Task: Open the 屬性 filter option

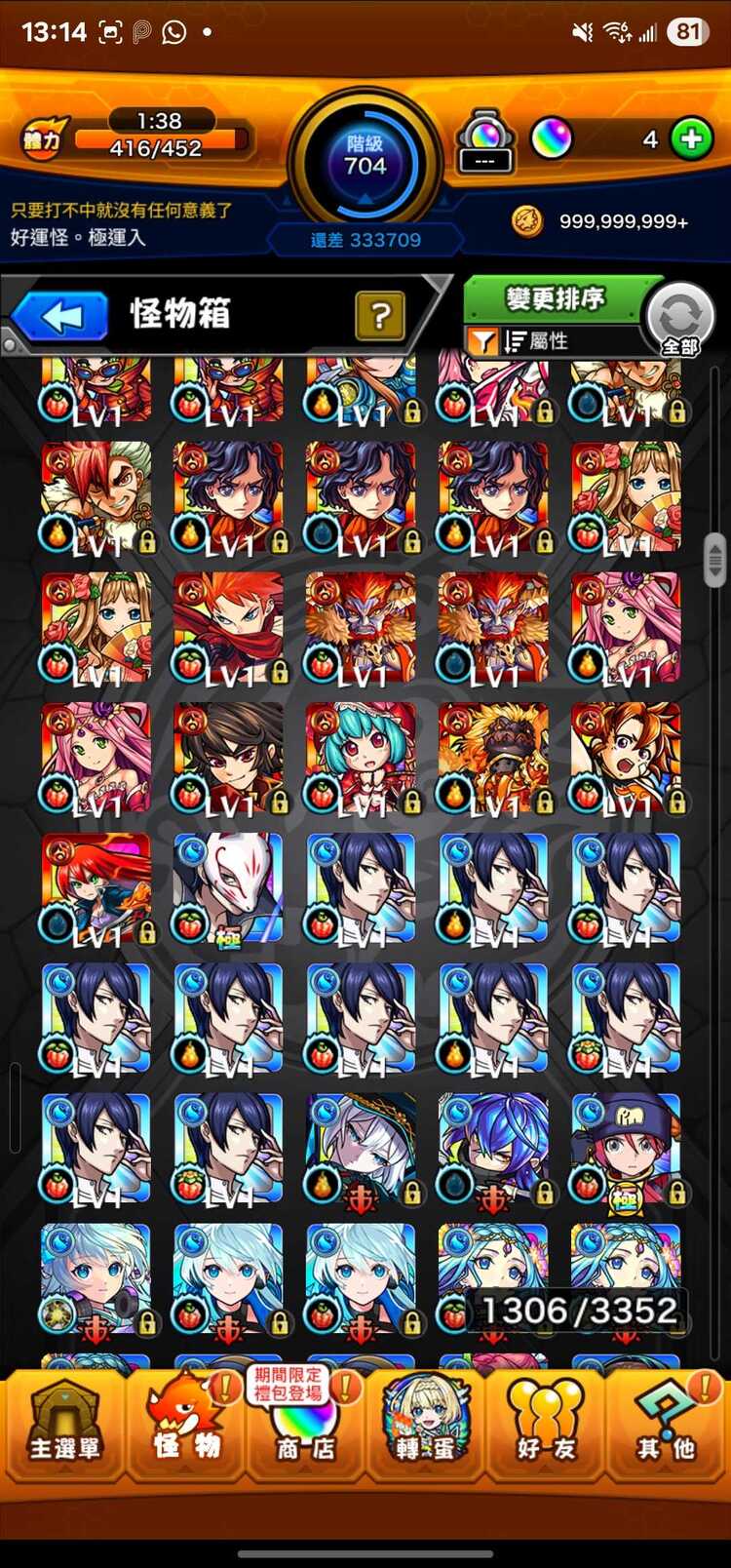Action: pyautogui.click(x=536, y=341)
